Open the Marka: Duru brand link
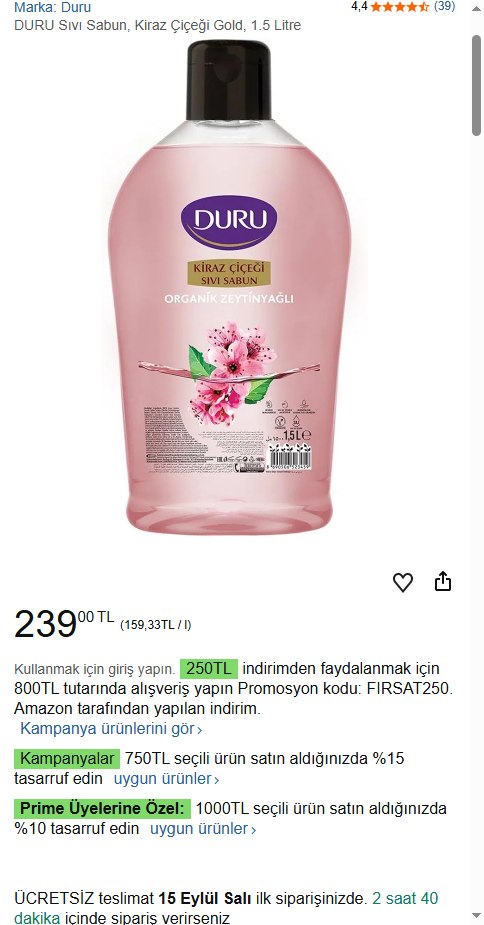Image resolution: width=484 pixels, height=925 pixels. (x=53, y=8)
